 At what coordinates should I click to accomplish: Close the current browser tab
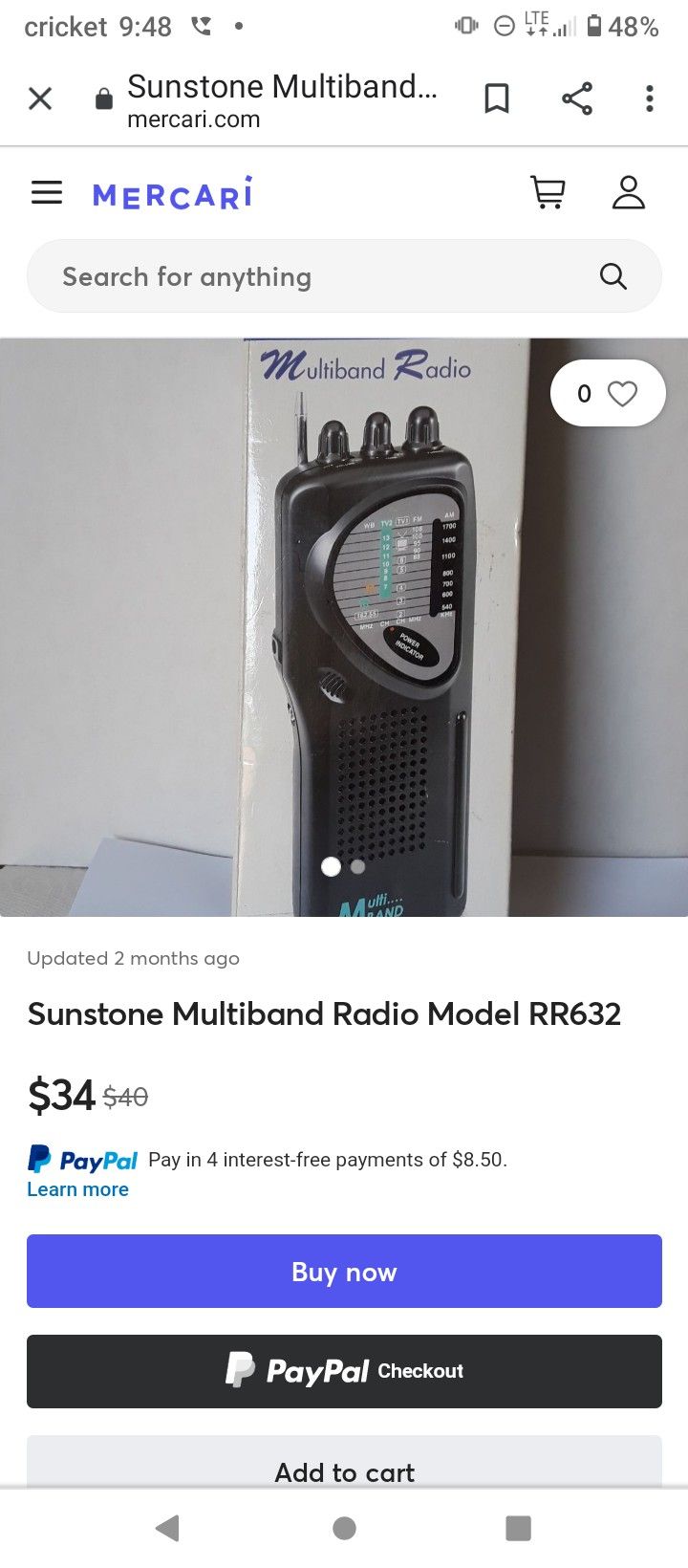(x=40, y=98)
